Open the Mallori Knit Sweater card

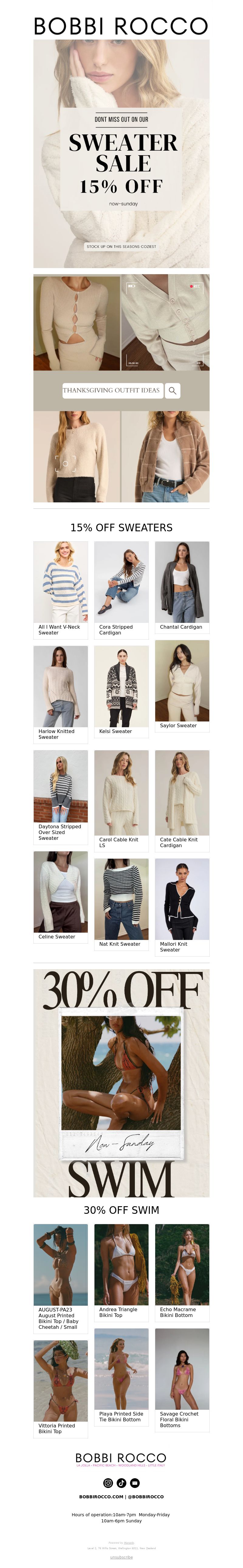pyautogui.click(x=182, y=904)
